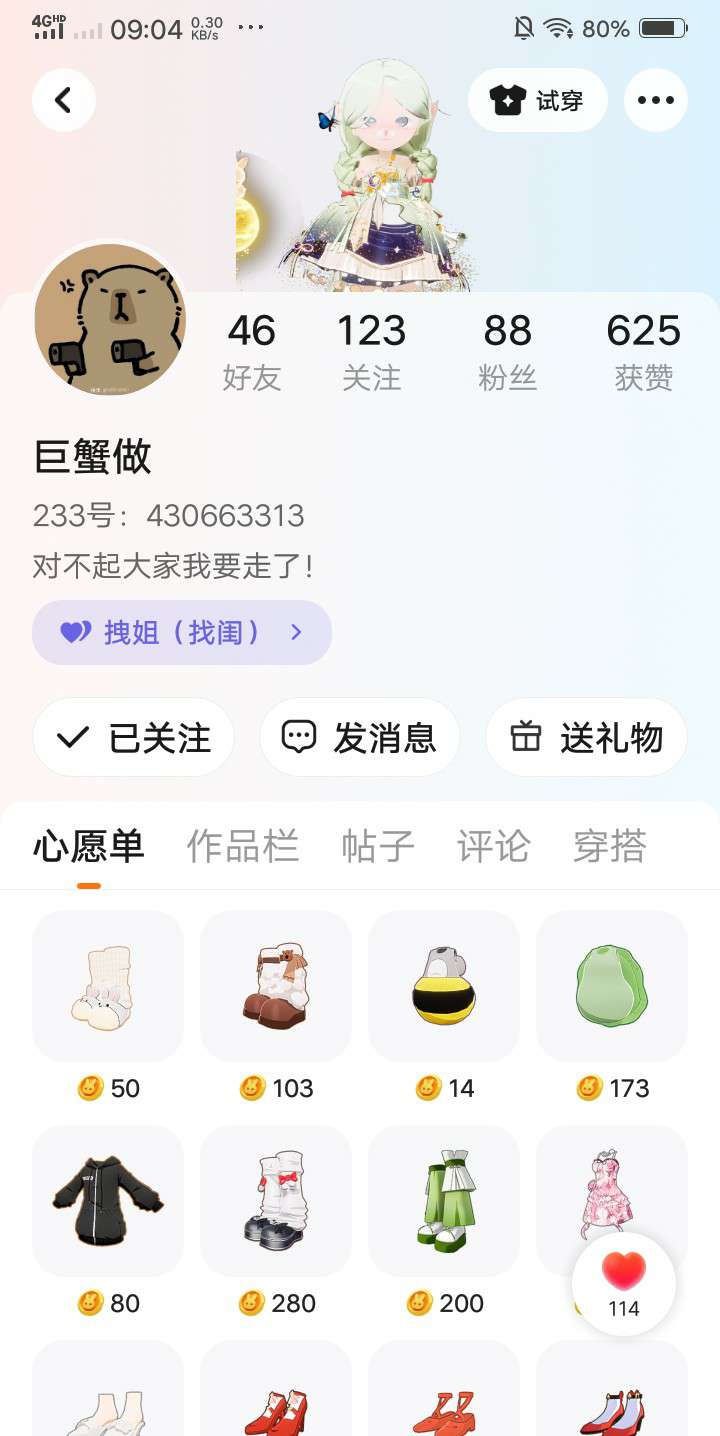Switch to the 穿搭 tab
Image resolution: width=720 pixels, height=1436 pixels.
(x=609, y=846)
